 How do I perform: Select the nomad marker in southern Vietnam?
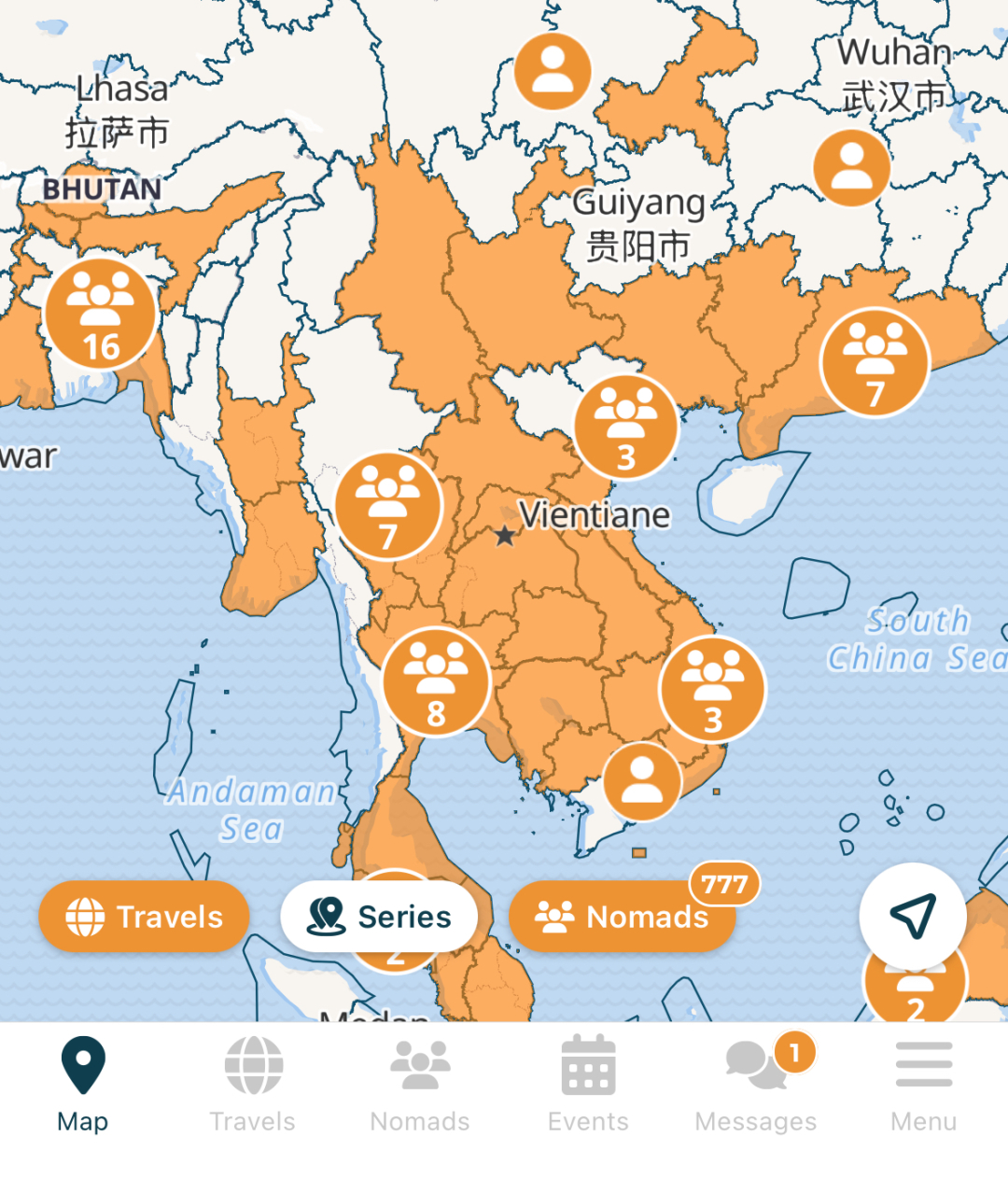click(642, 781)
